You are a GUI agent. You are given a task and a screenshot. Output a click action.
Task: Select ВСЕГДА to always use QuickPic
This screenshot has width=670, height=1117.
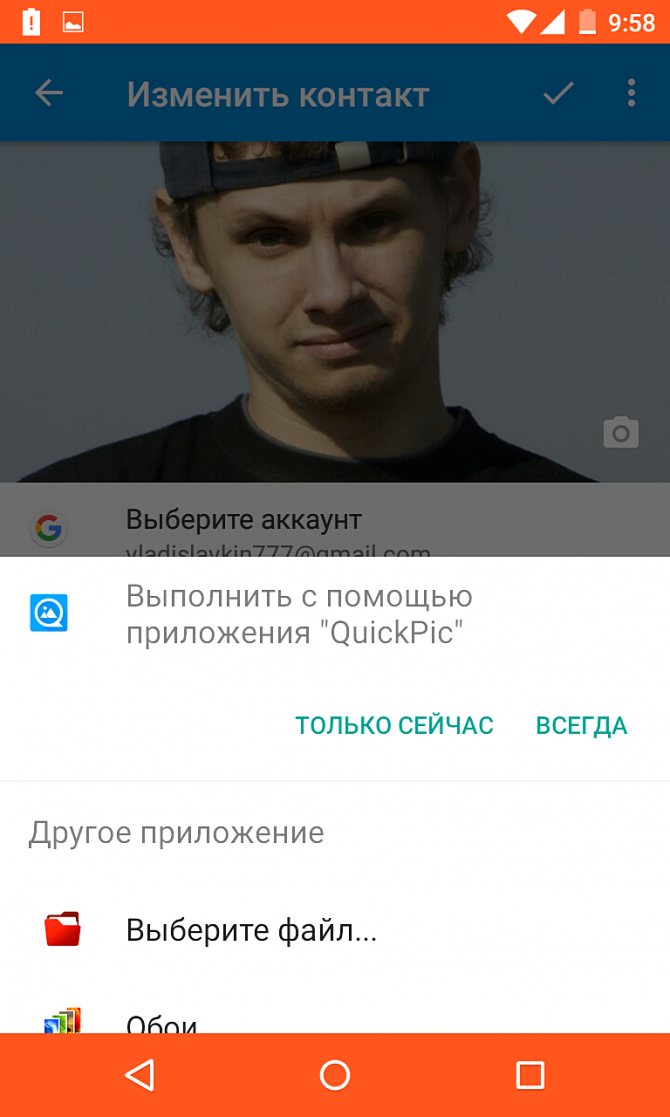pyautogui.click(x=581, y=725)
